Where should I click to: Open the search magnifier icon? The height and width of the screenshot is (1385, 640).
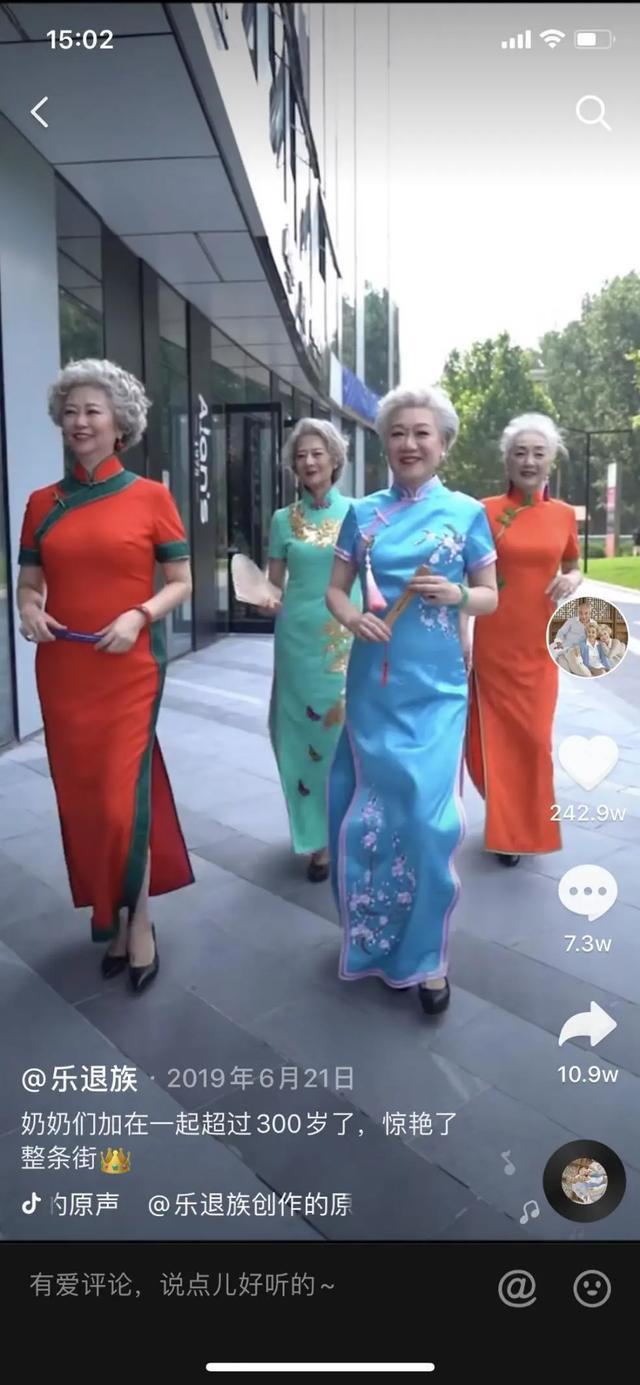pos(592,113)
